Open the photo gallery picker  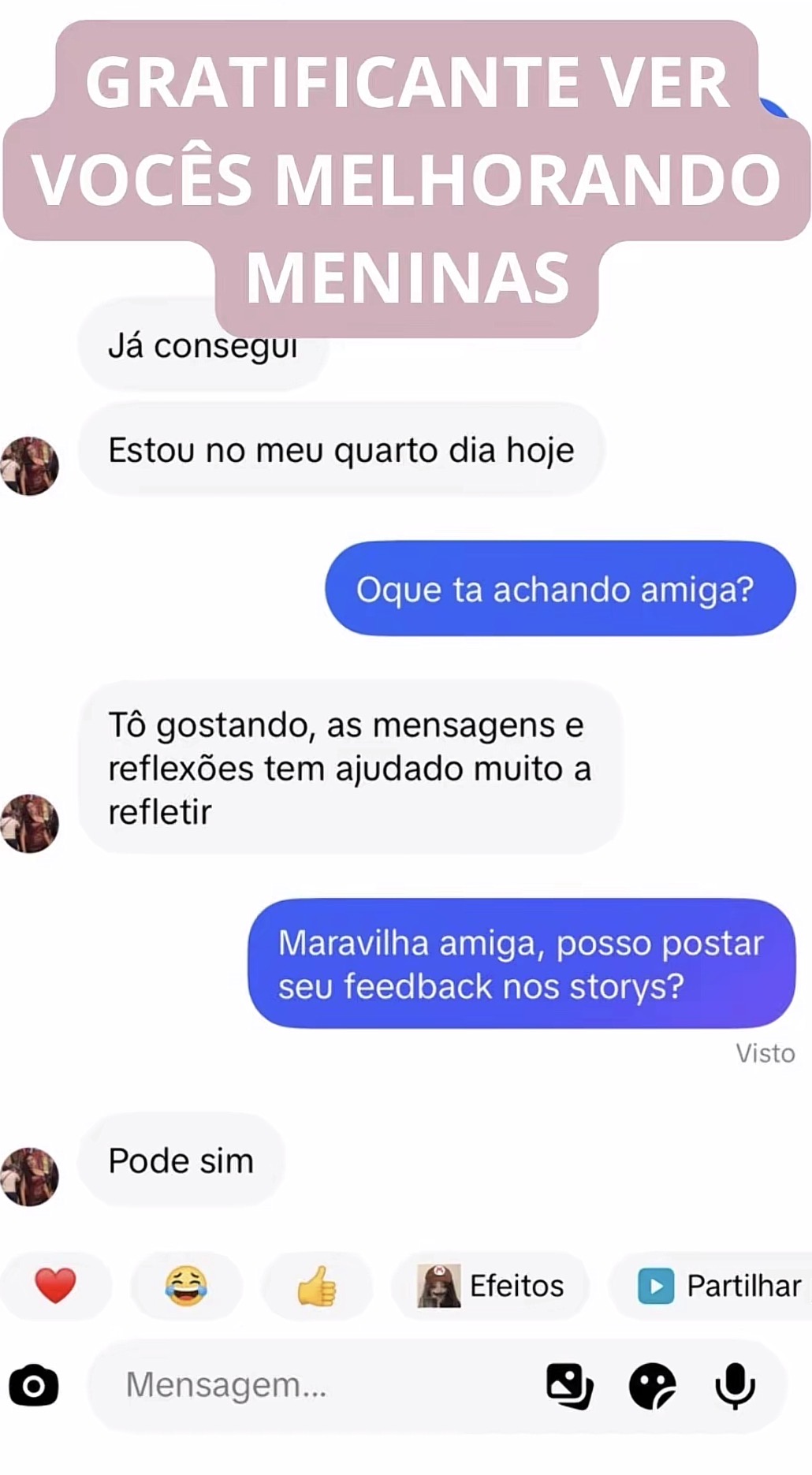(569, 1385)
